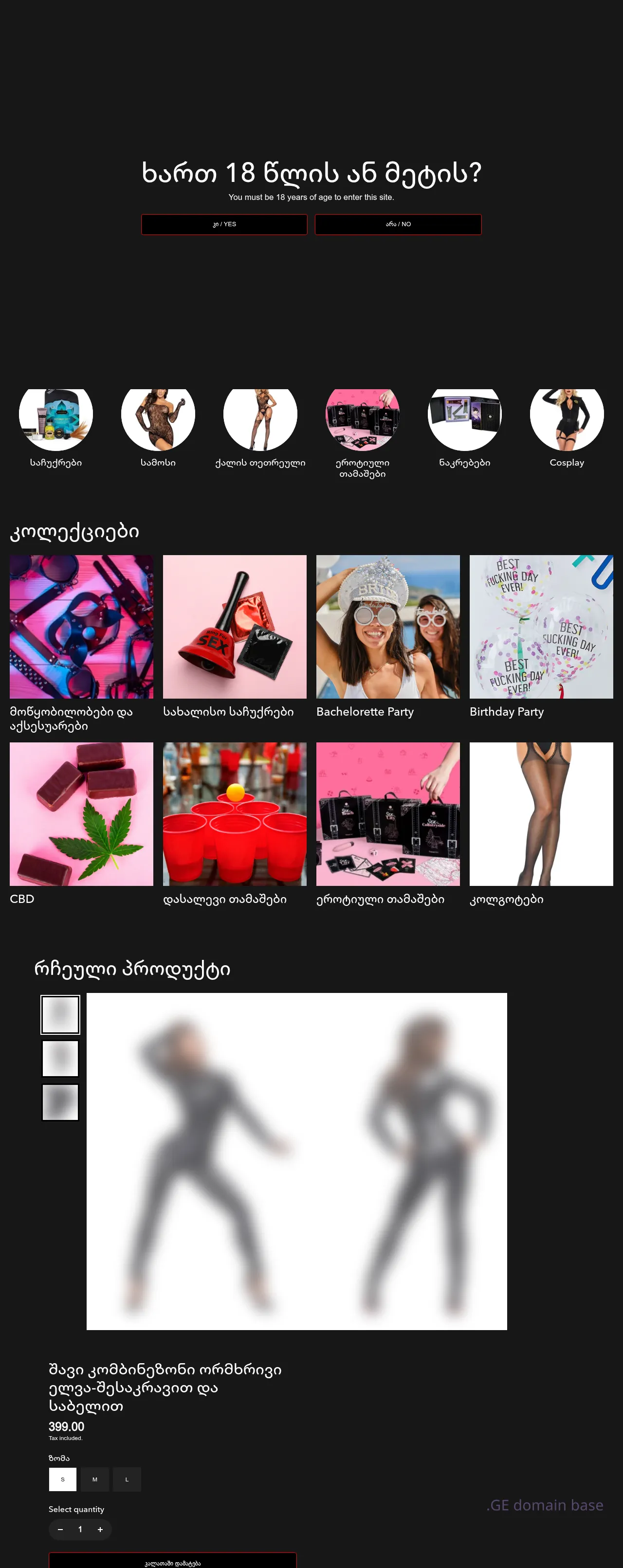Confirm age with კი / YES button

coord(224,224)
